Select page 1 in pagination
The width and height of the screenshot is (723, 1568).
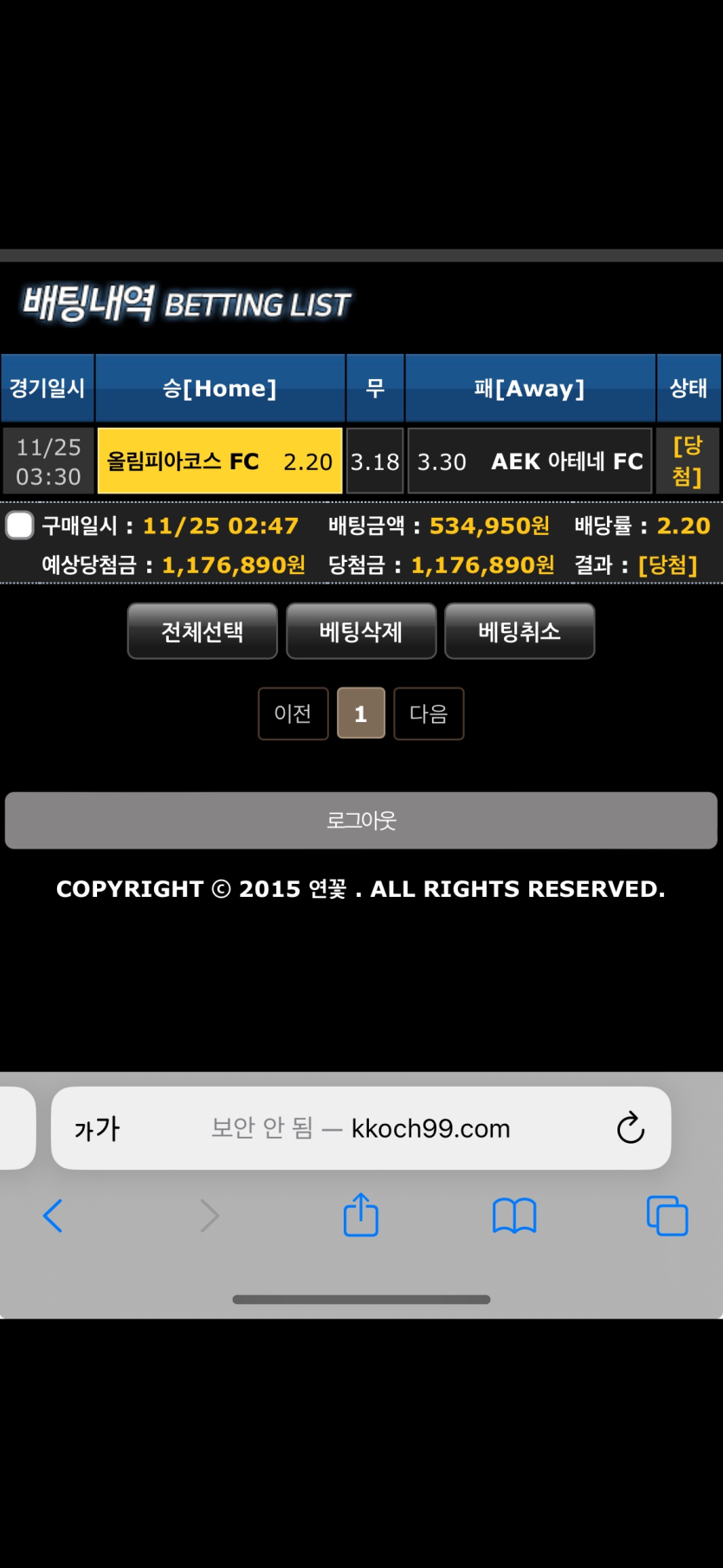point(361,713)
